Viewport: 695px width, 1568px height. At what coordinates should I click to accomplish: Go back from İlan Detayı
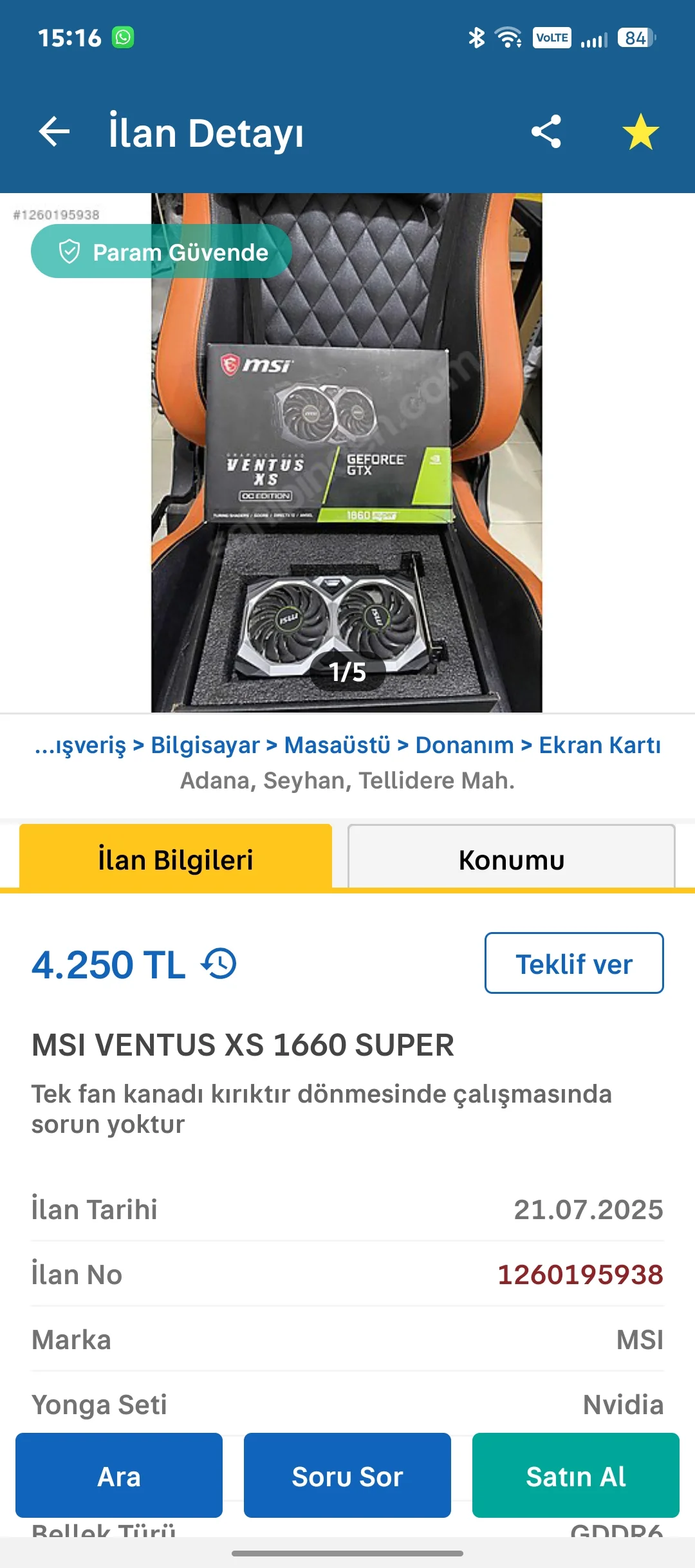point(54,133)
